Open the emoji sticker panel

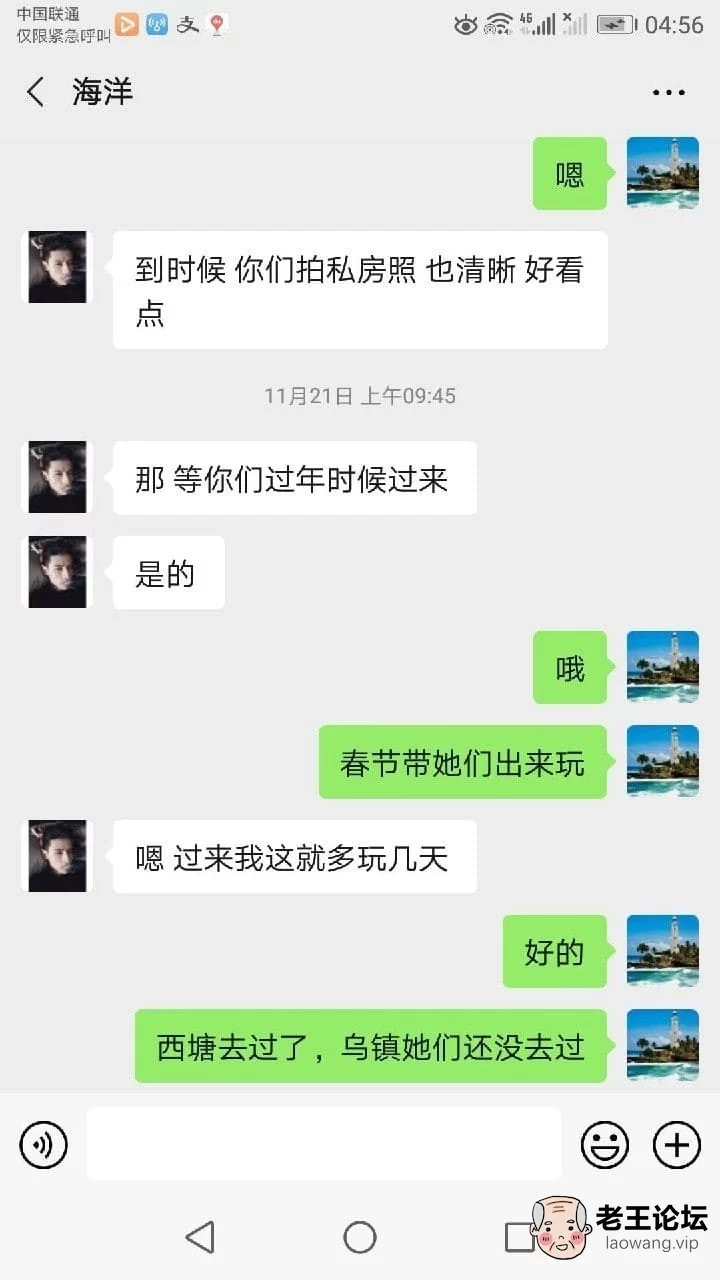[605, 1145]
